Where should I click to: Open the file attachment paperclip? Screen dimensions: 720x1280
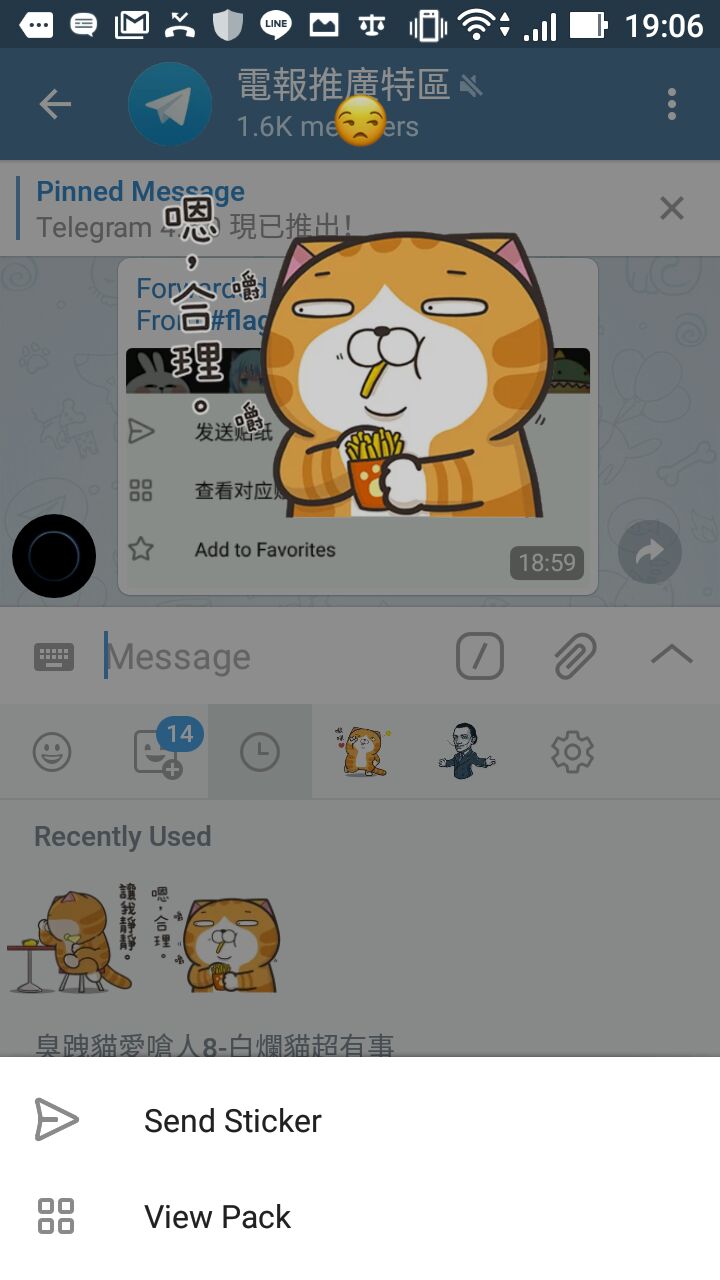(x=575, y=656)
